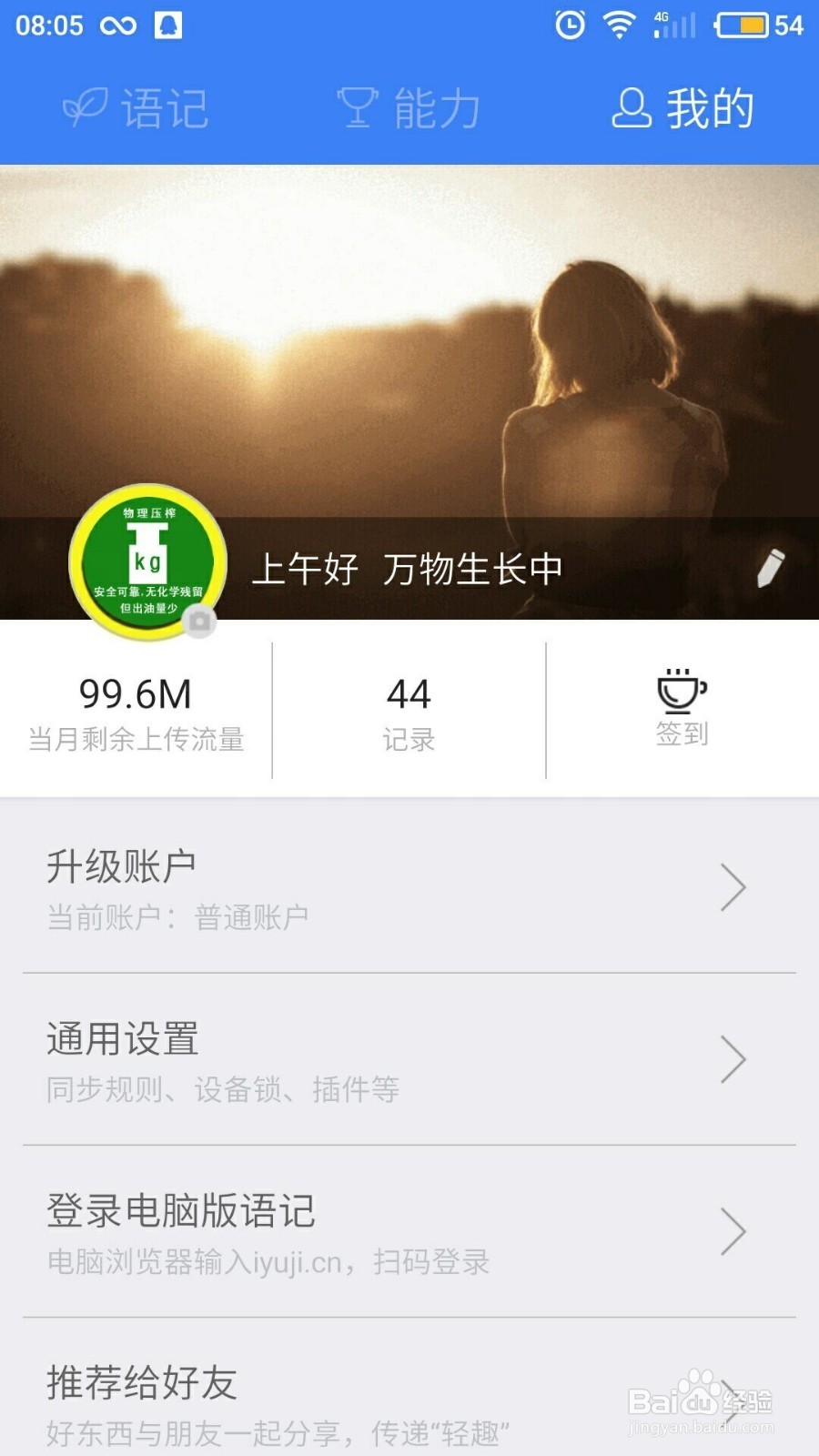
Task: Click the battery indicator showing 54
Action: (x=746, y=25)
